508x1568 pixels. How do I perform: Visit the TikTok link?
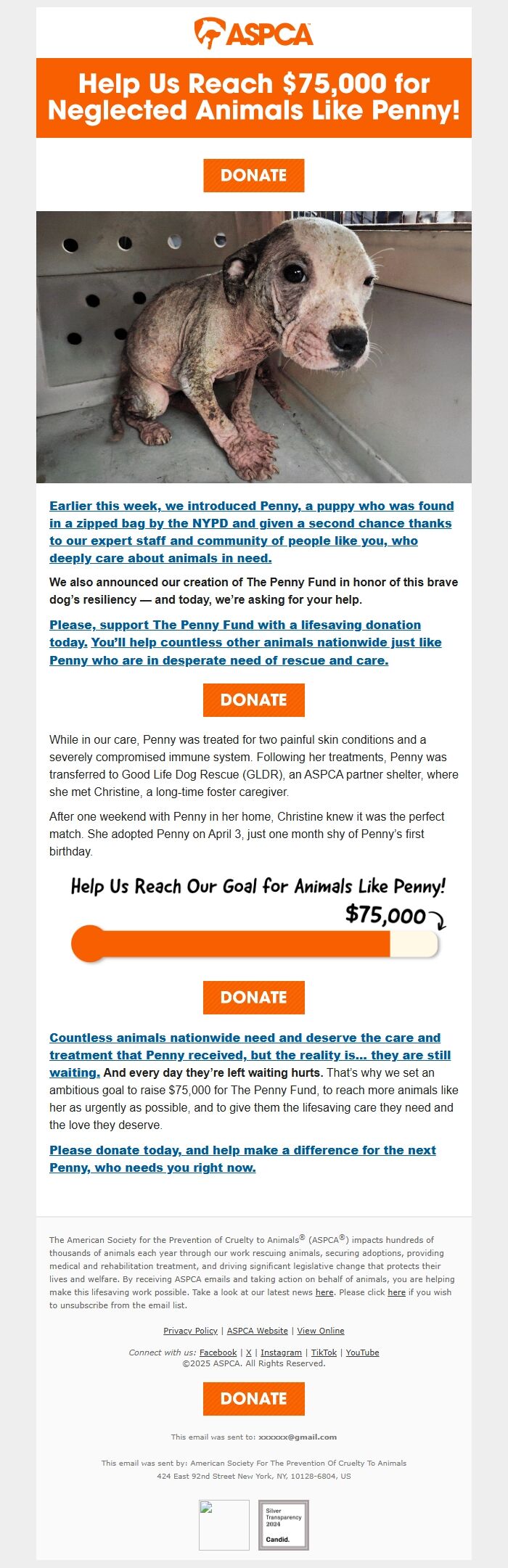(324, 1352)
